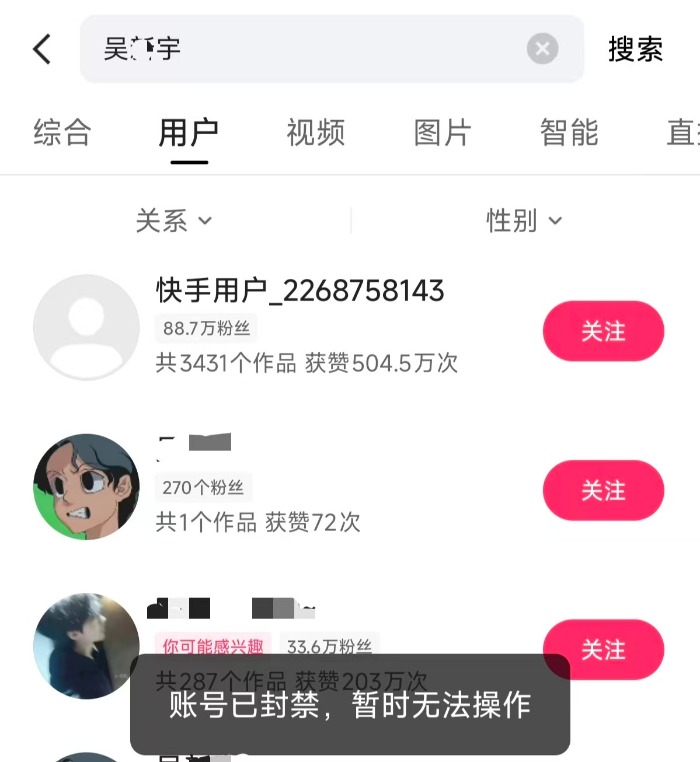This screenshot has width=700, height=762.
Task: Follow the user with 270个粉丝
Action: (x=603, y=490)
